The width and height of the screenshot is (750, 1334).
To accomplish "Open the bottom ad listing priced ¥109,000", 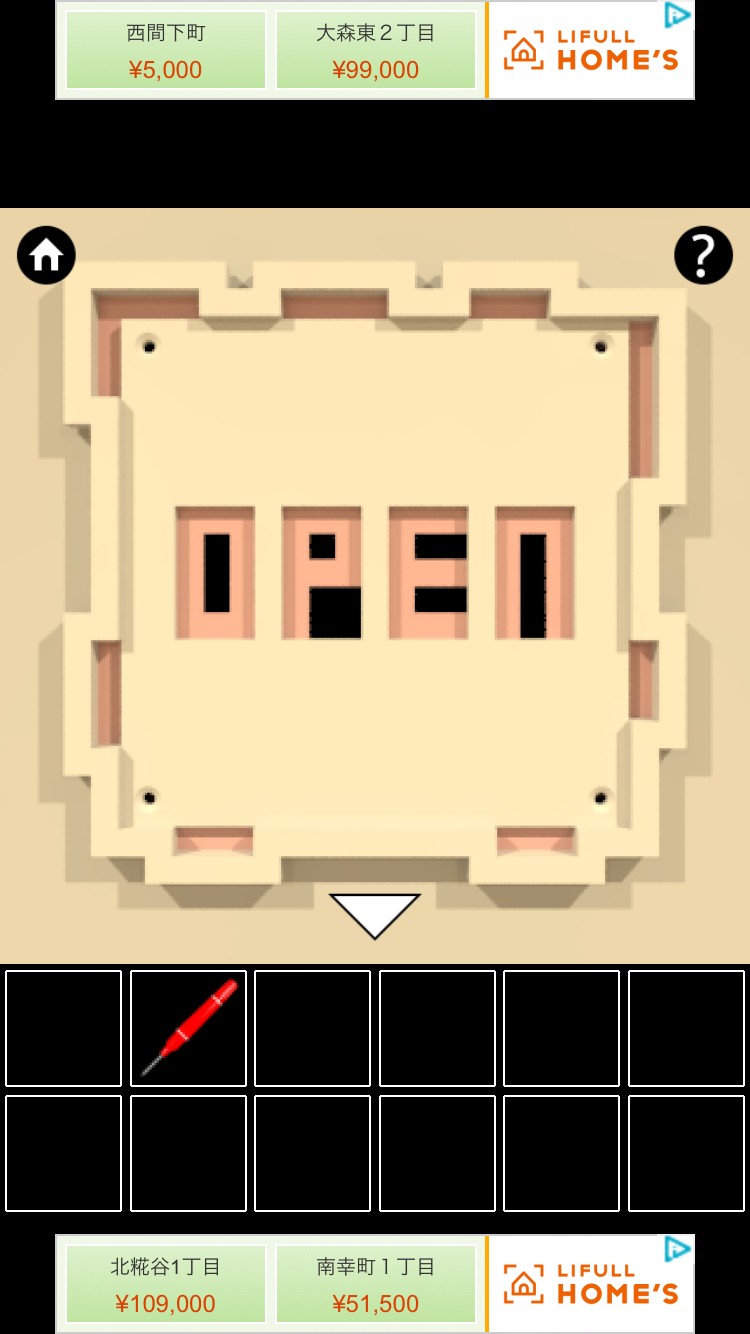I will pos(166,1284).
